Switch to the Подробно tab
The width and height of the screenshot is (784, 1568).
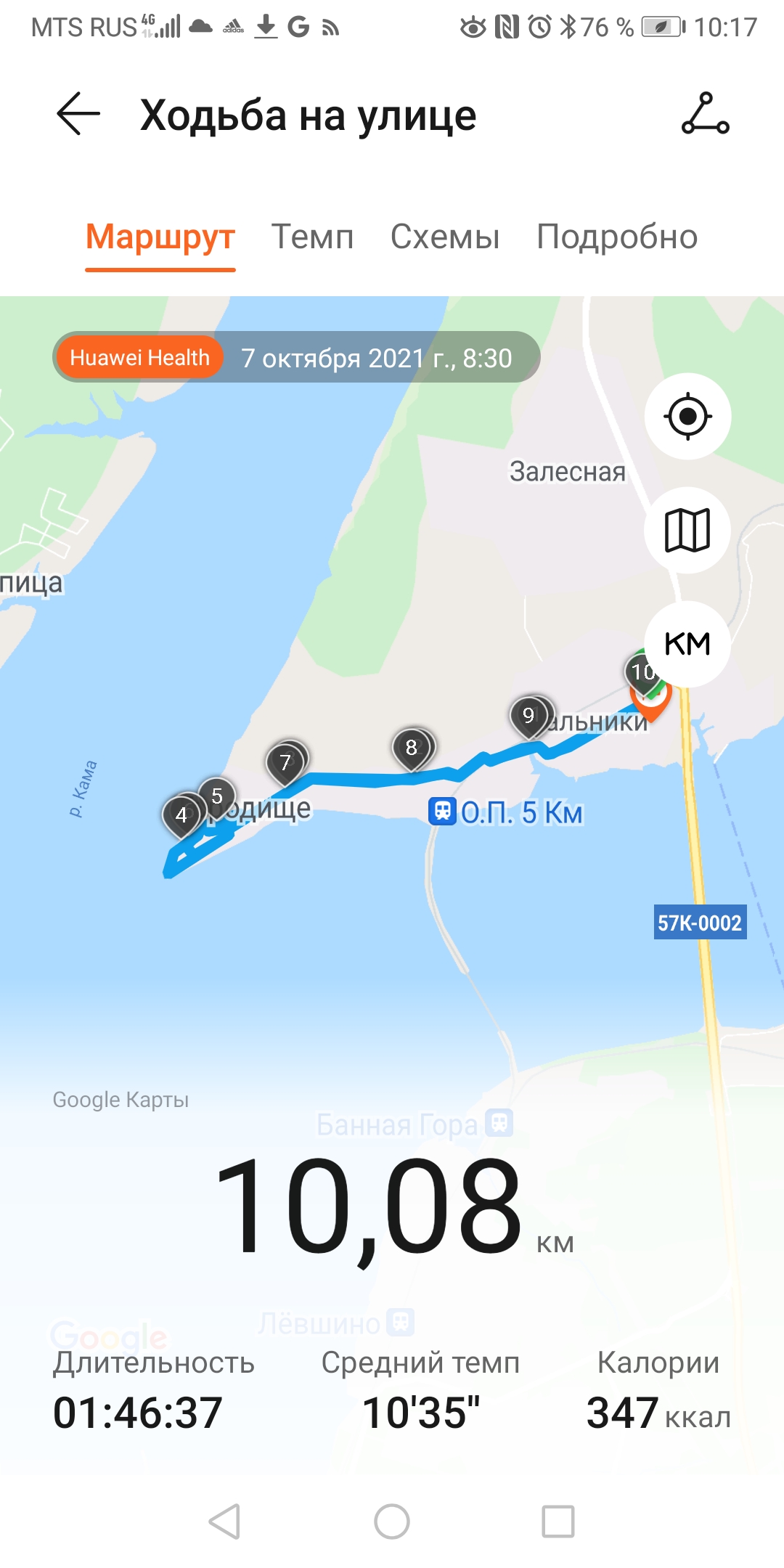(x=616, y=237)
